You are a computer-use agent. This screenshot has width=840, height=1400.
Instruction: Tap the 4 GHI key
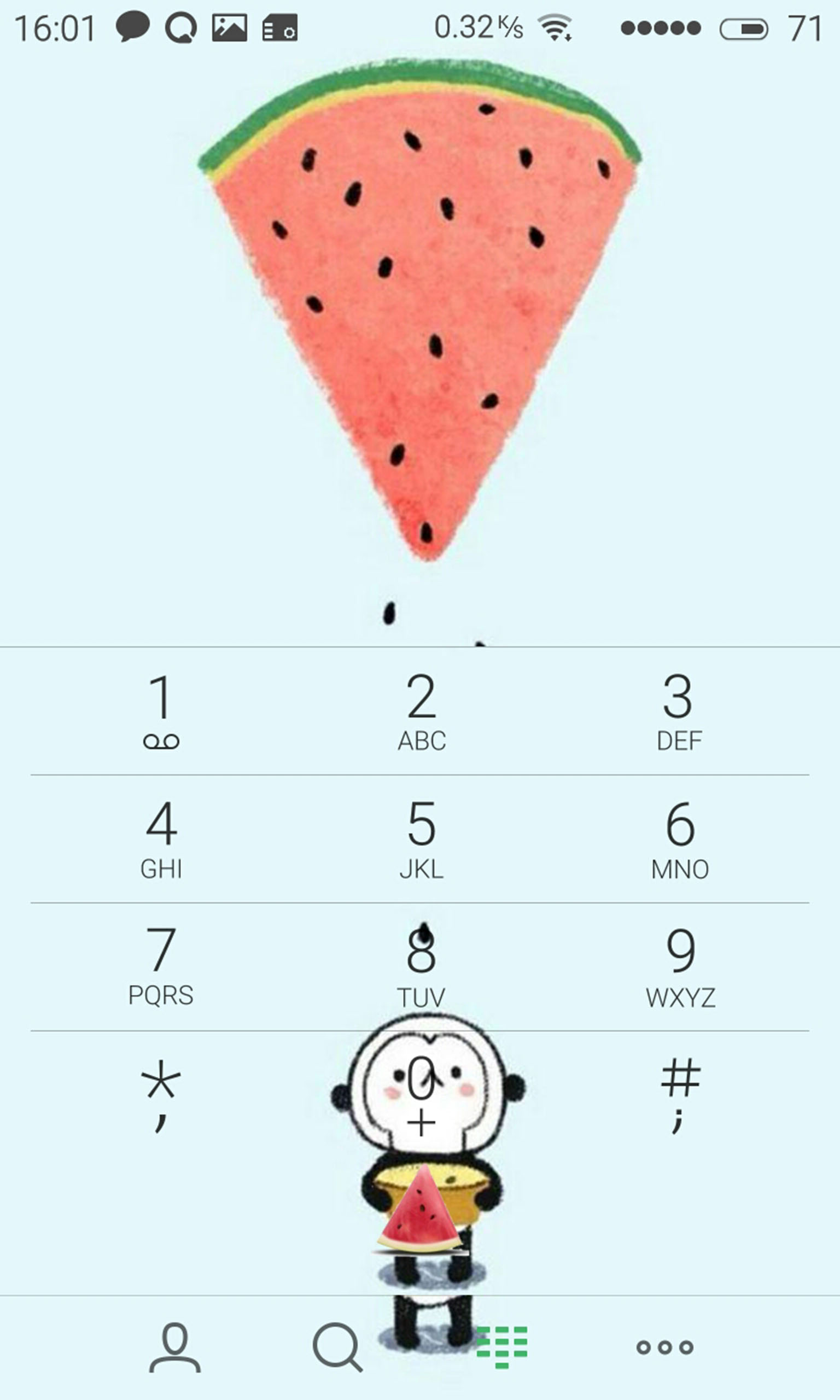[161, 839]
